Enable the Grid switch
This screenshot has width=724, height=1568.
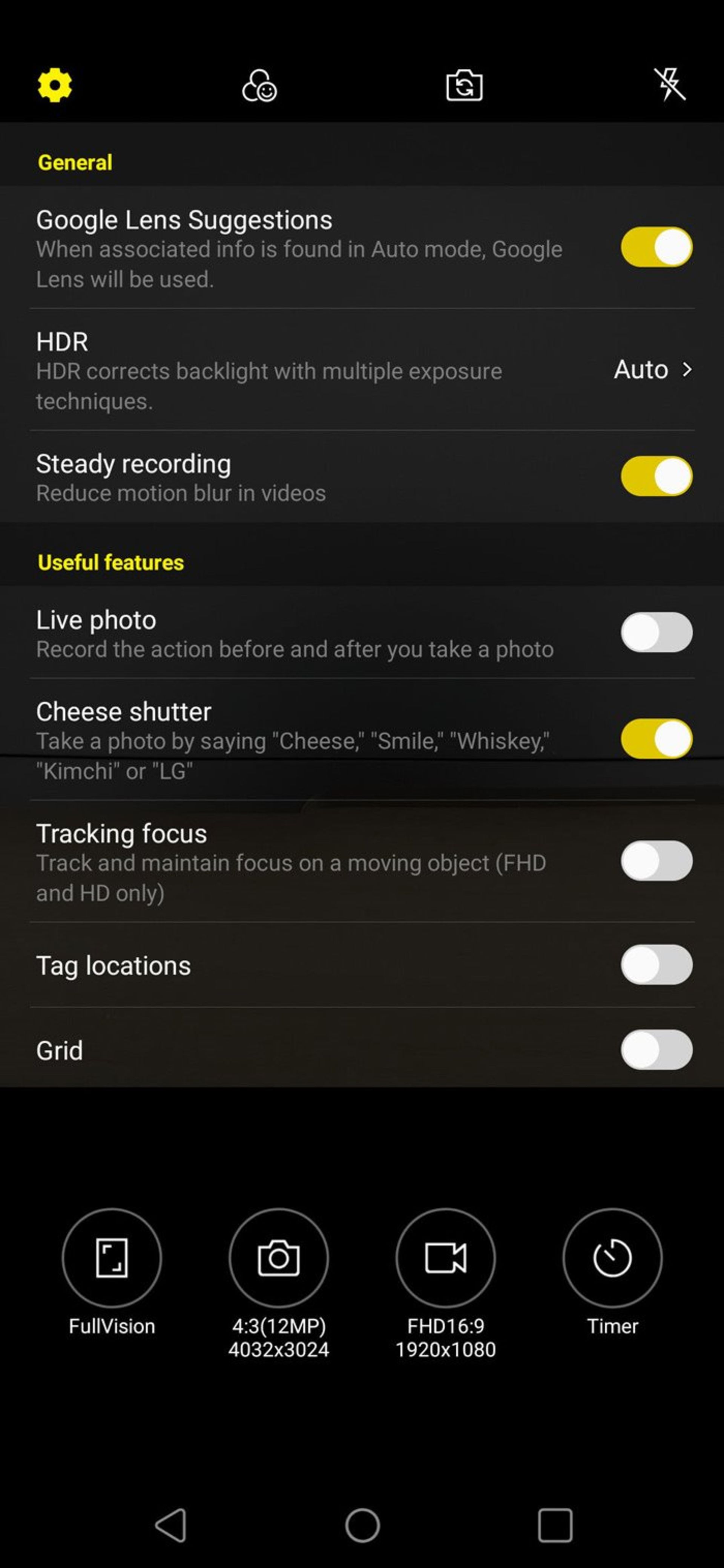click(x=656, y=1050)
